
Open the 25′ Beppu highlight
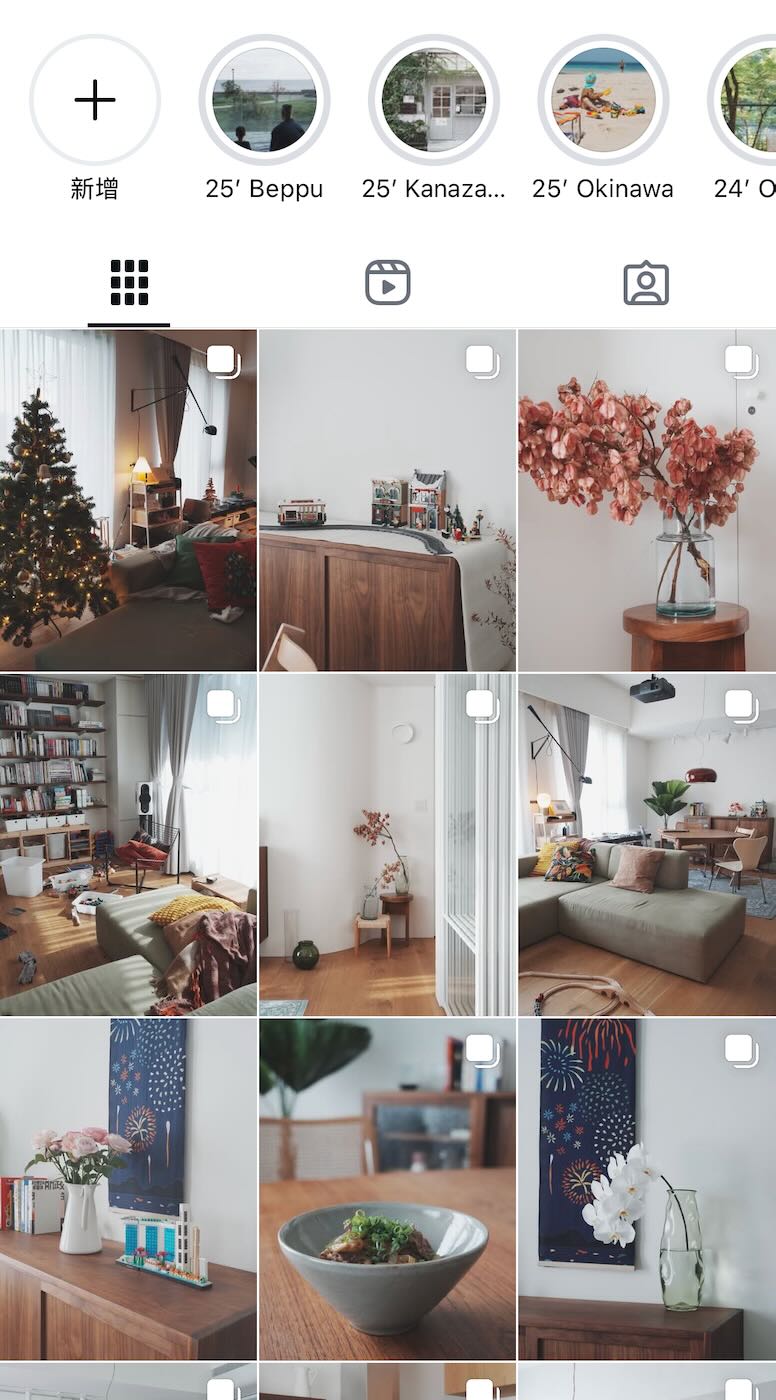tap(264, 100)
